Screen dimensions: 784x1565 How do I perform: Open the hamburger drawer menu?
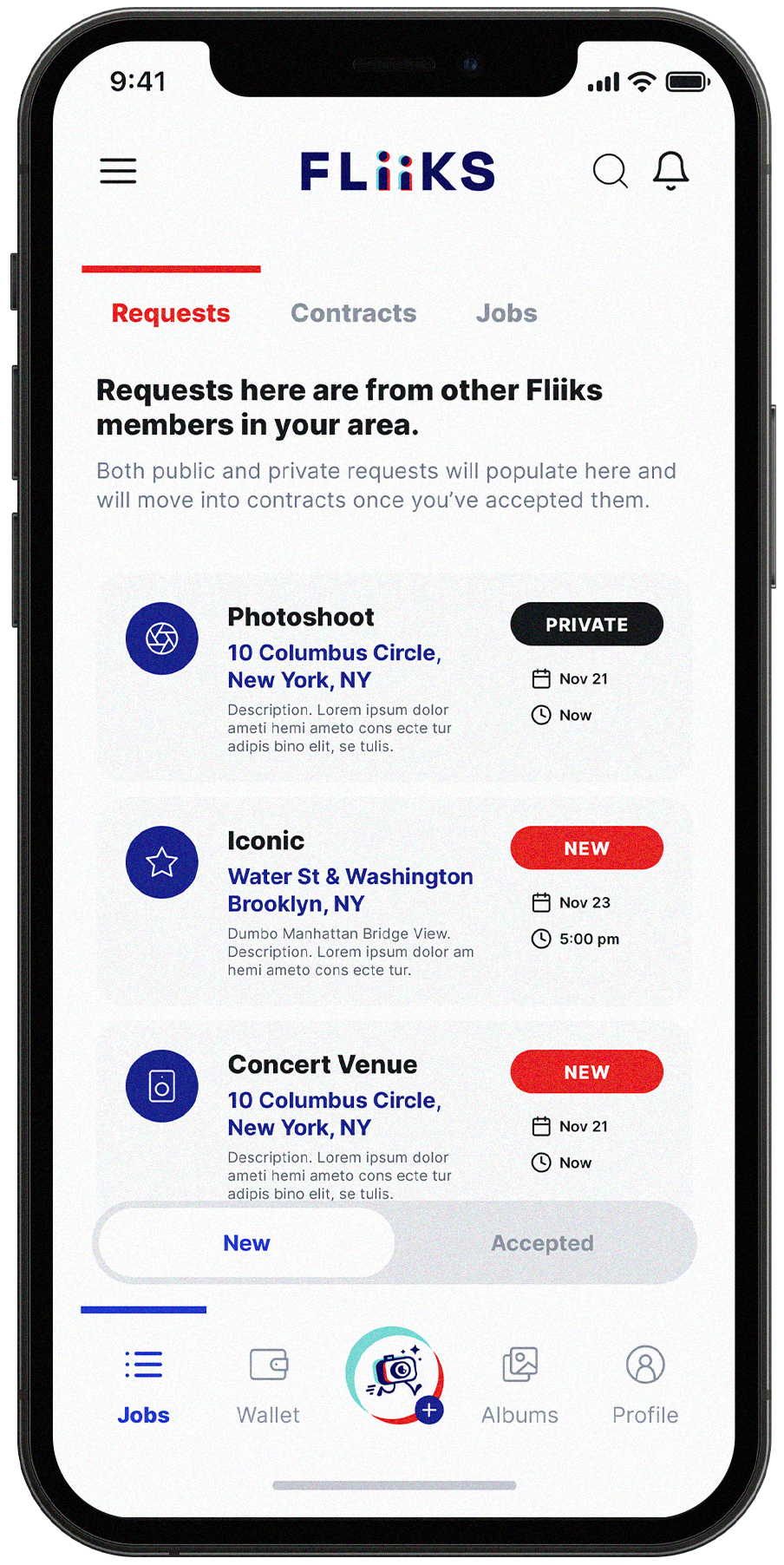pos(118,171)
